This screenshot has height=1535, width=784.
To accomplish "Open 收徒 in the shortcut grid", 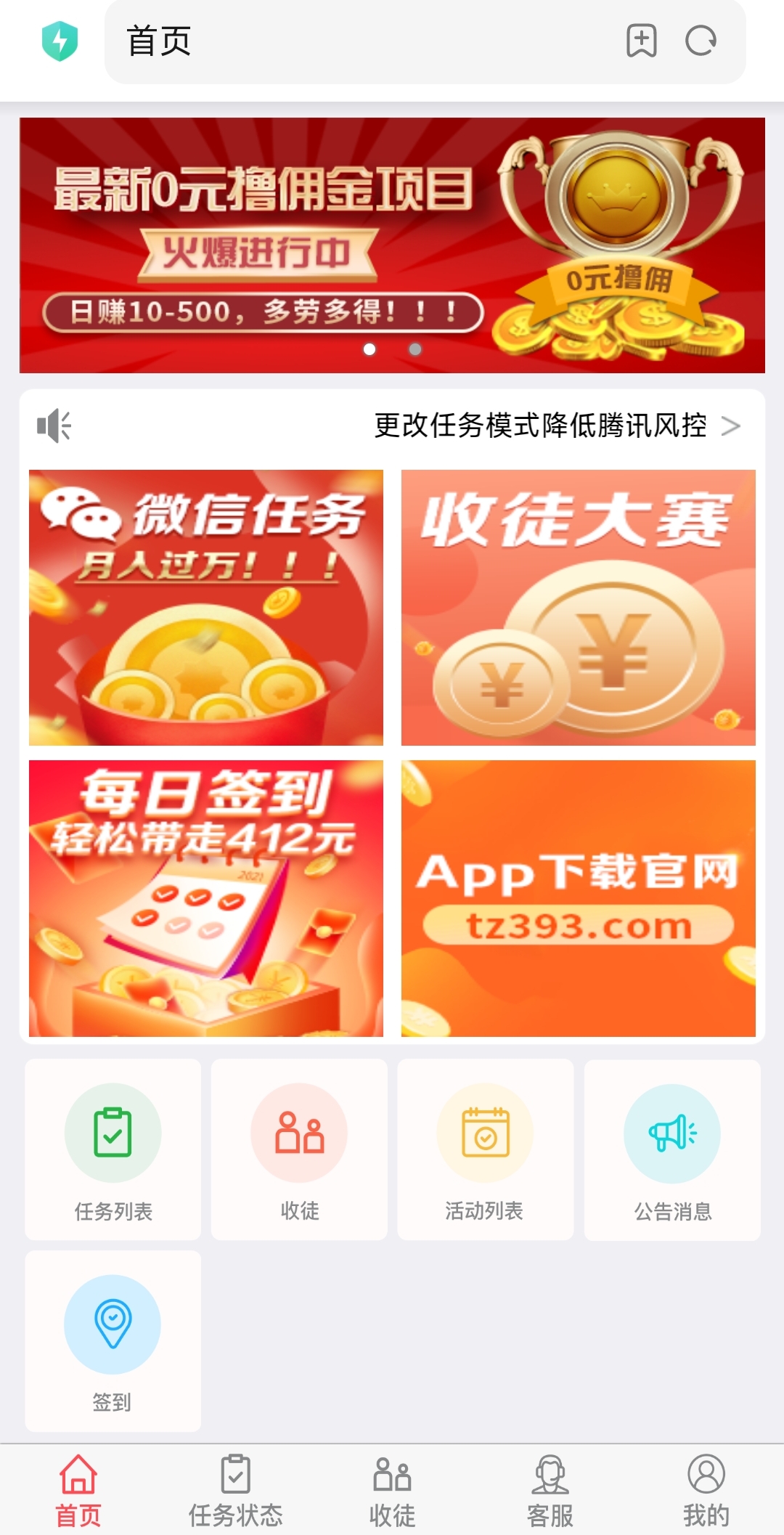I will tap(299, 1149).
